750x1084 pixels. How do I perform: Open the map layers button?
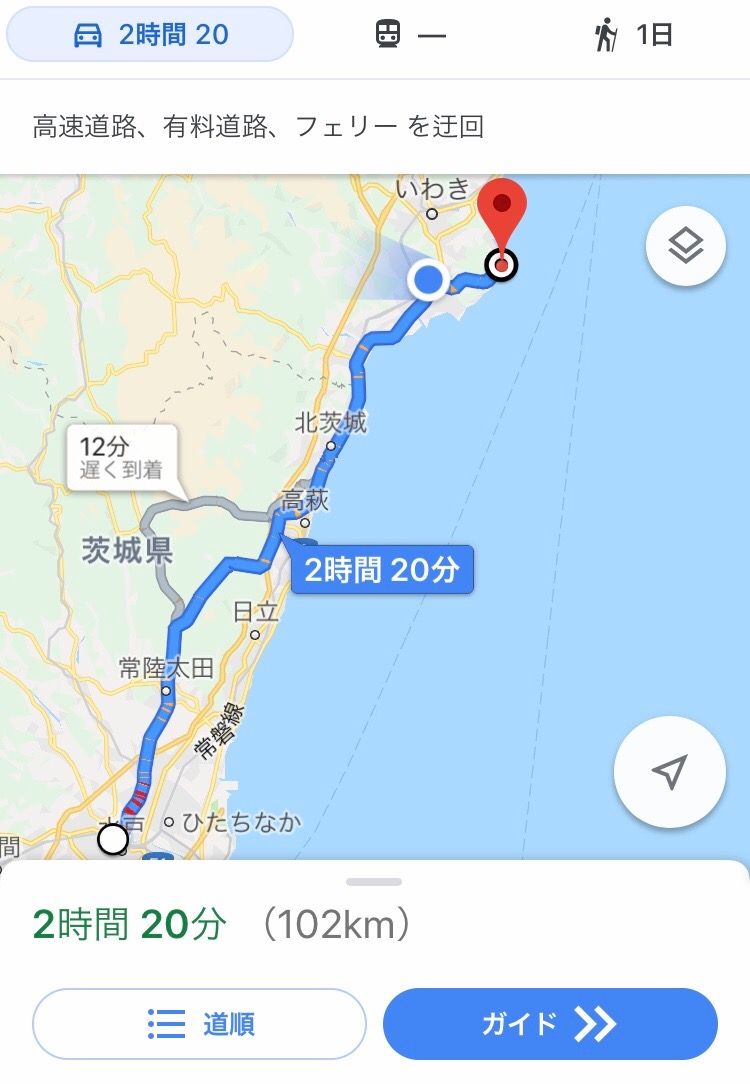pyautogui.click(x=686, y=246)
